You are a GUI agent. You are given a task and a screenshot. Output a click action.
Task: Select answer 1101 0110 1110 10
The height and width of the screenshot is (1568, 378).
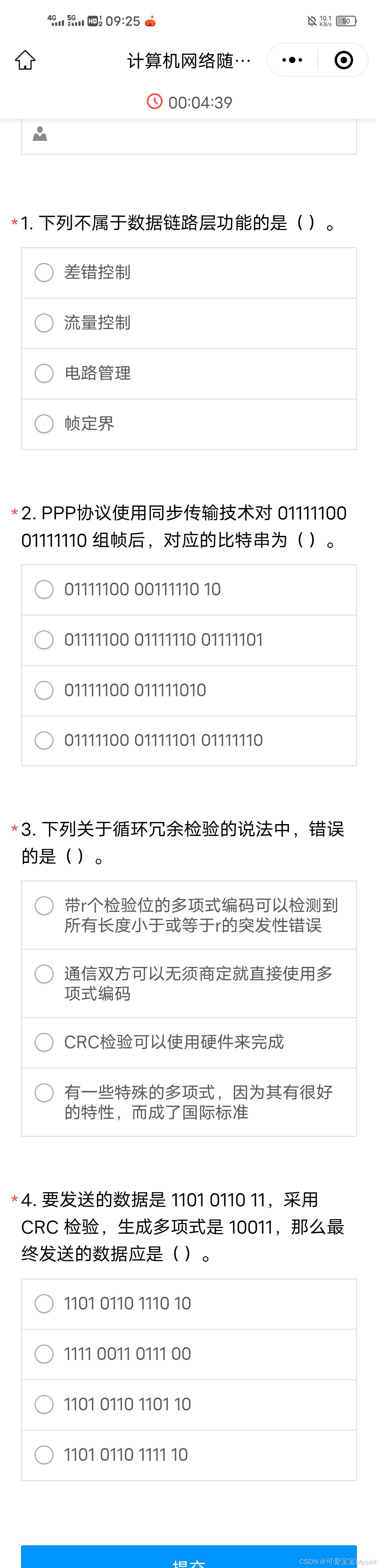(x=44, y=1304)
